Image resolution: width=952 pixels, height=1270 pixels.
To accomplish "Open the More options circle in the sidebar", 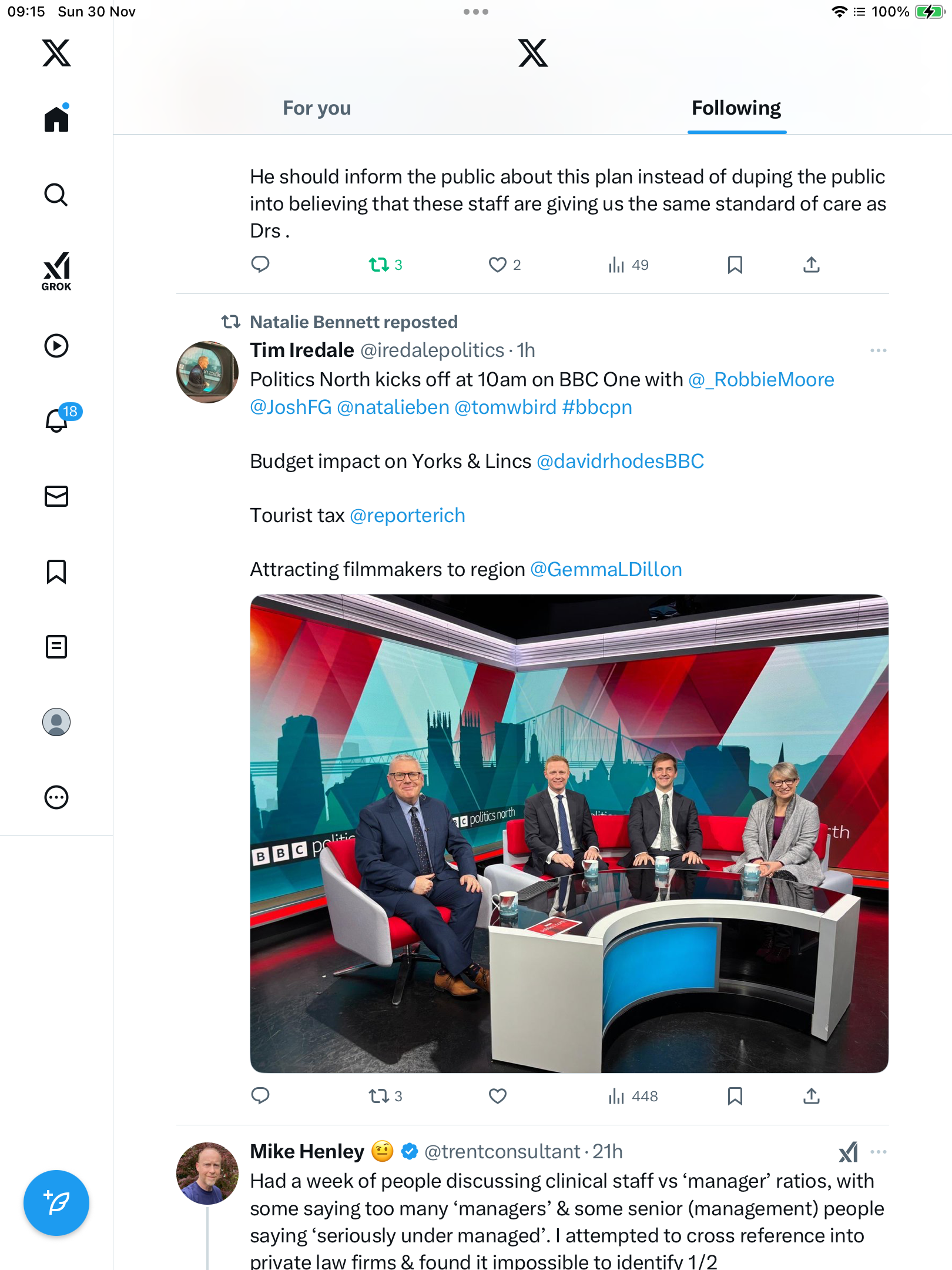I will (56, 797).
